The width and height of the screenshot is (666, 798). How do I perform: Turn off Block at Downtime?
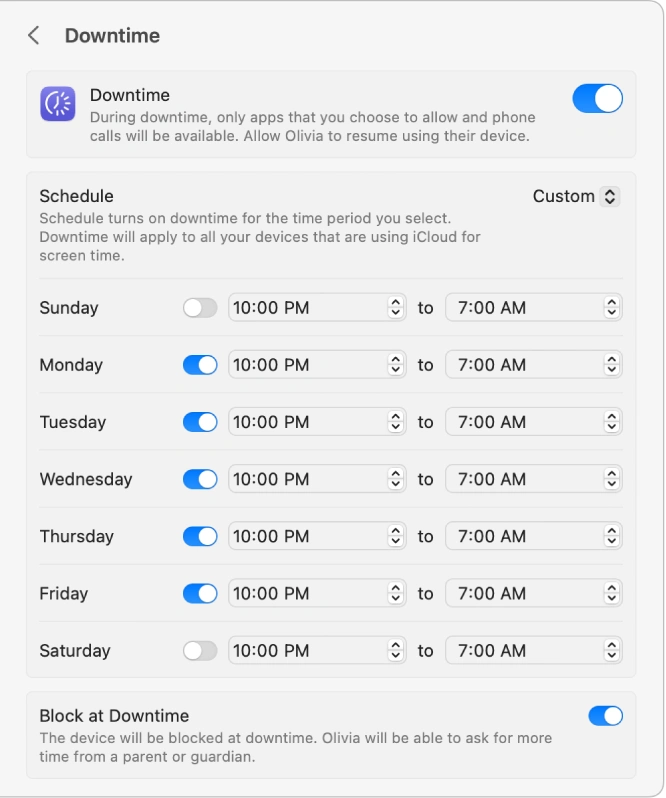click(x=605, y=716)
